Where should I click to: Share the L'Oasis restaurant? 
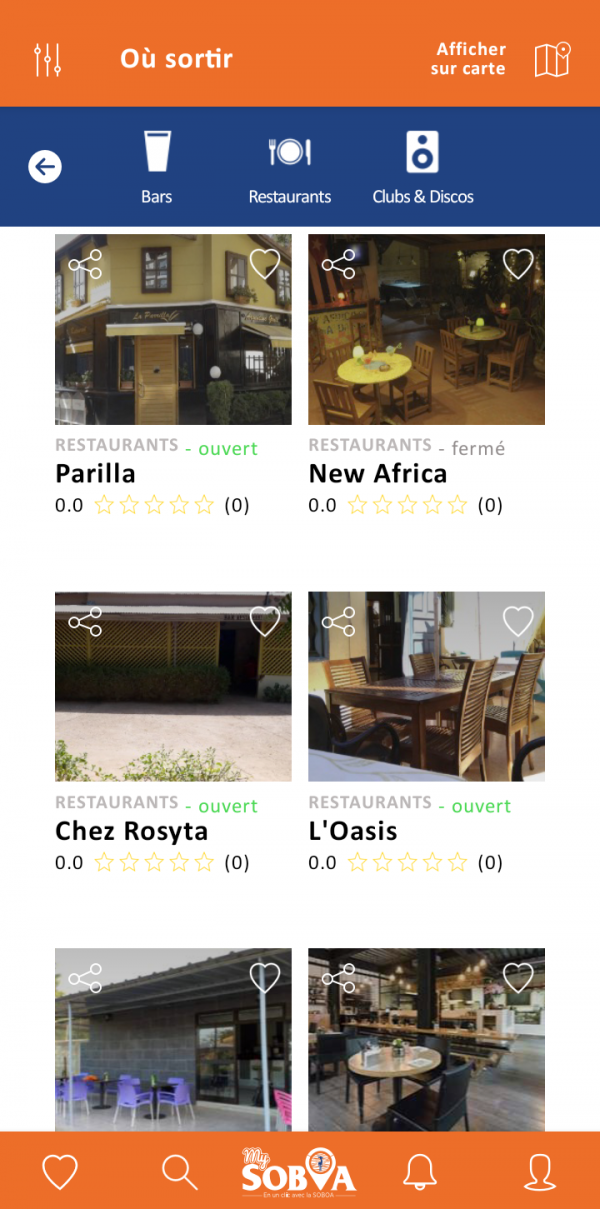click(338, 621)
